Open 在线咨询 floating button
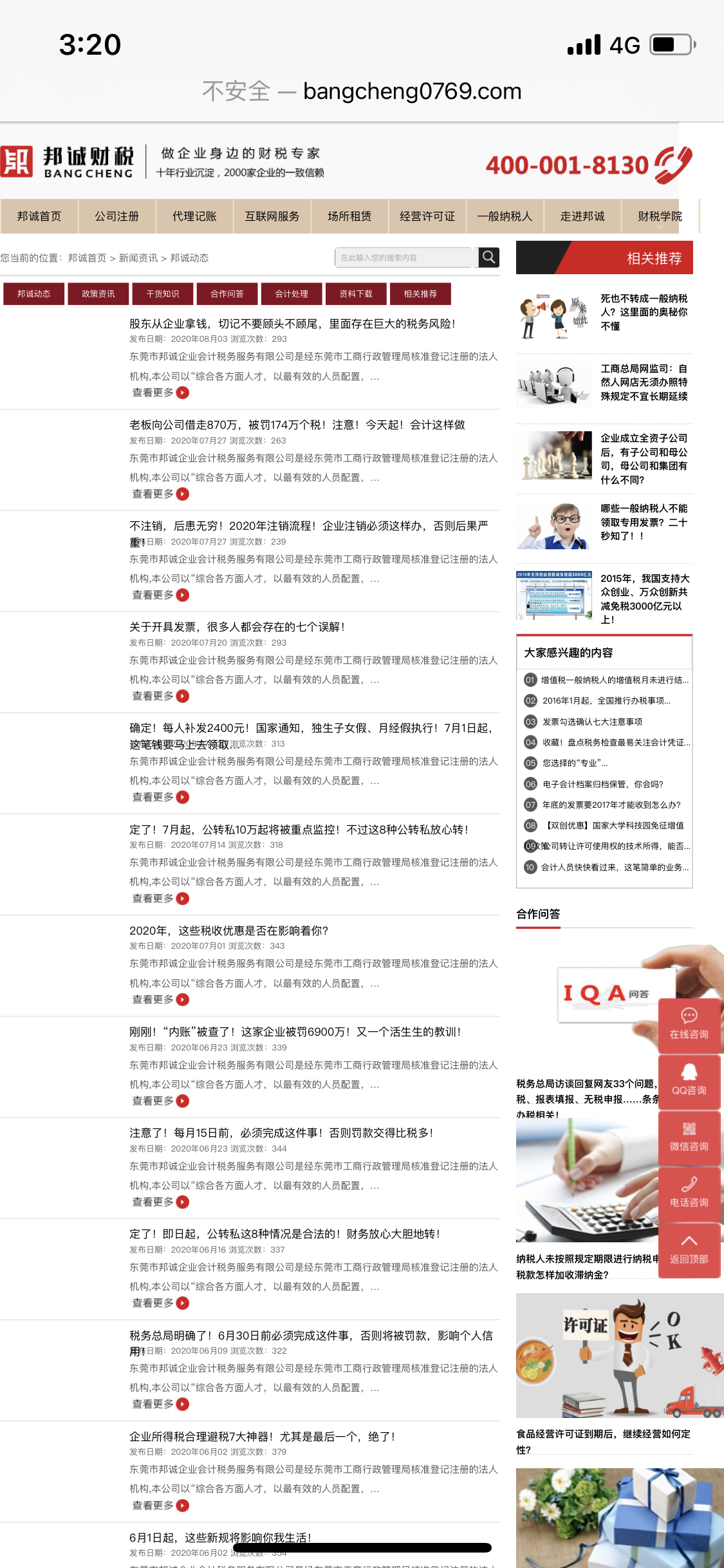 [x=689, y=1024]
